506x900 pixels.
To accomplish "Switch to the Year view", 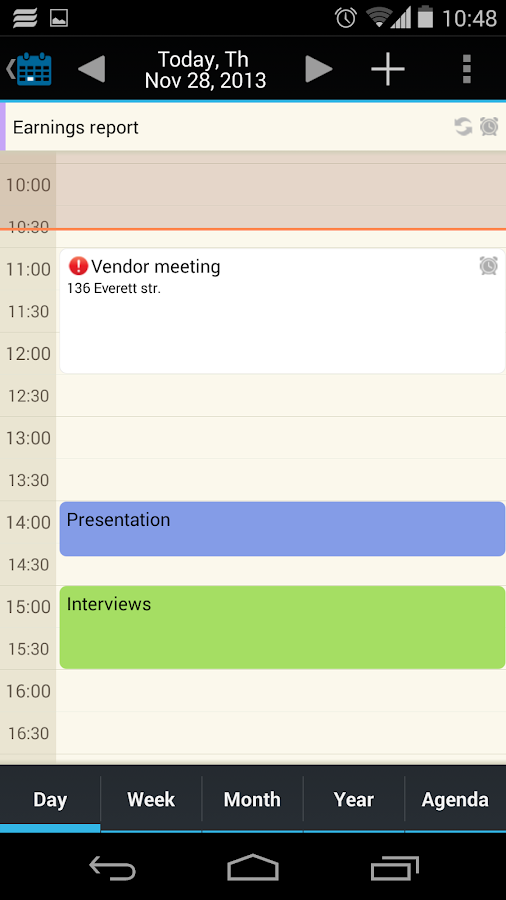I will (354, 799).
